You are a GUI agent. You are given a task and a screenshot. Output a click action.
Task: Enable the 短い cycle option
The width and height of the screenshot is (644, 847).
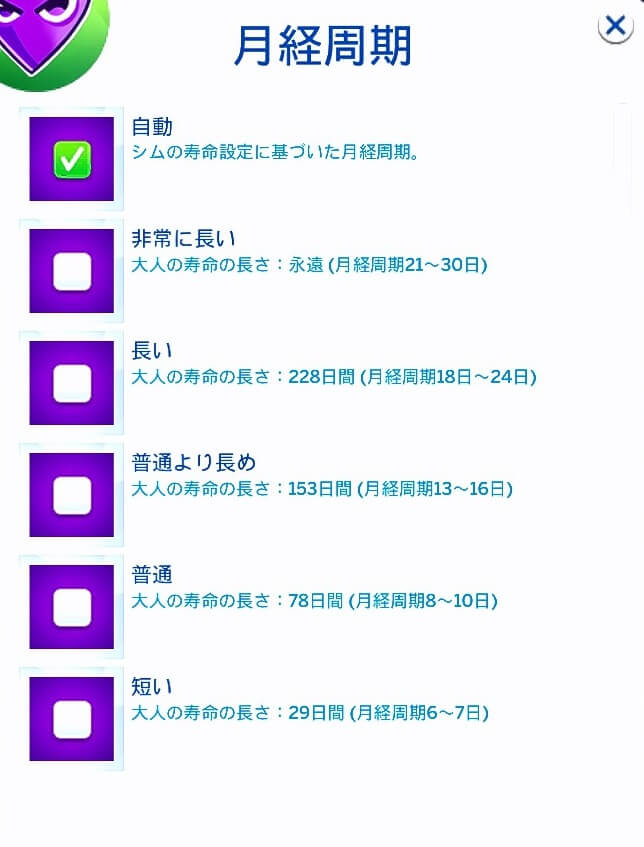[x=72, y=719]
